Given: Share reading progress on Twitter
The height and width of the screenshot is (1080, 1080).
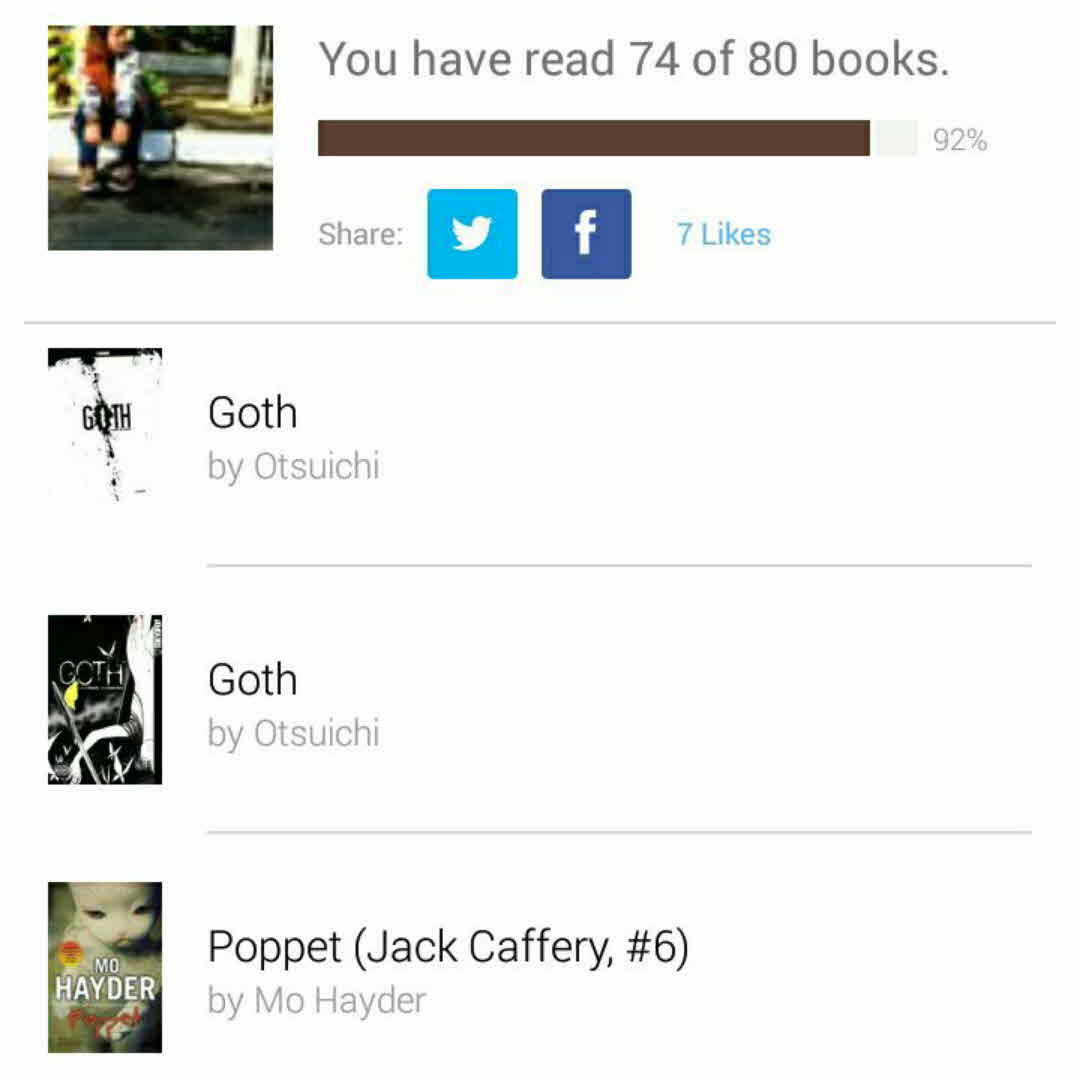Looking at the screenshot, I should pos(472,234).
